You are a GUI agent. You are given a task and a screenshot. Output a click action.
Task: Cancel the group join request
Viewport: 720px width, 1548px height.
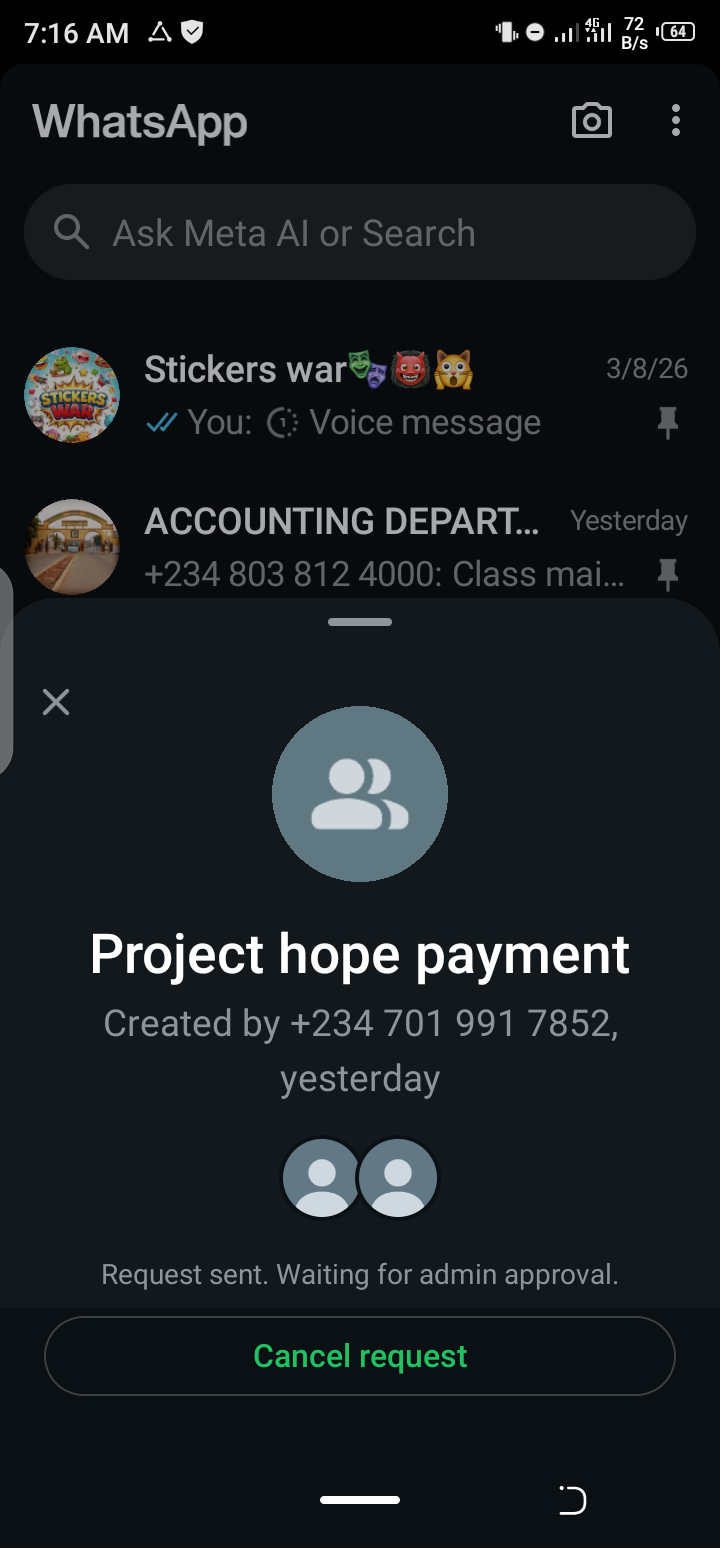pyautogui.click(x=360, y=1356)
